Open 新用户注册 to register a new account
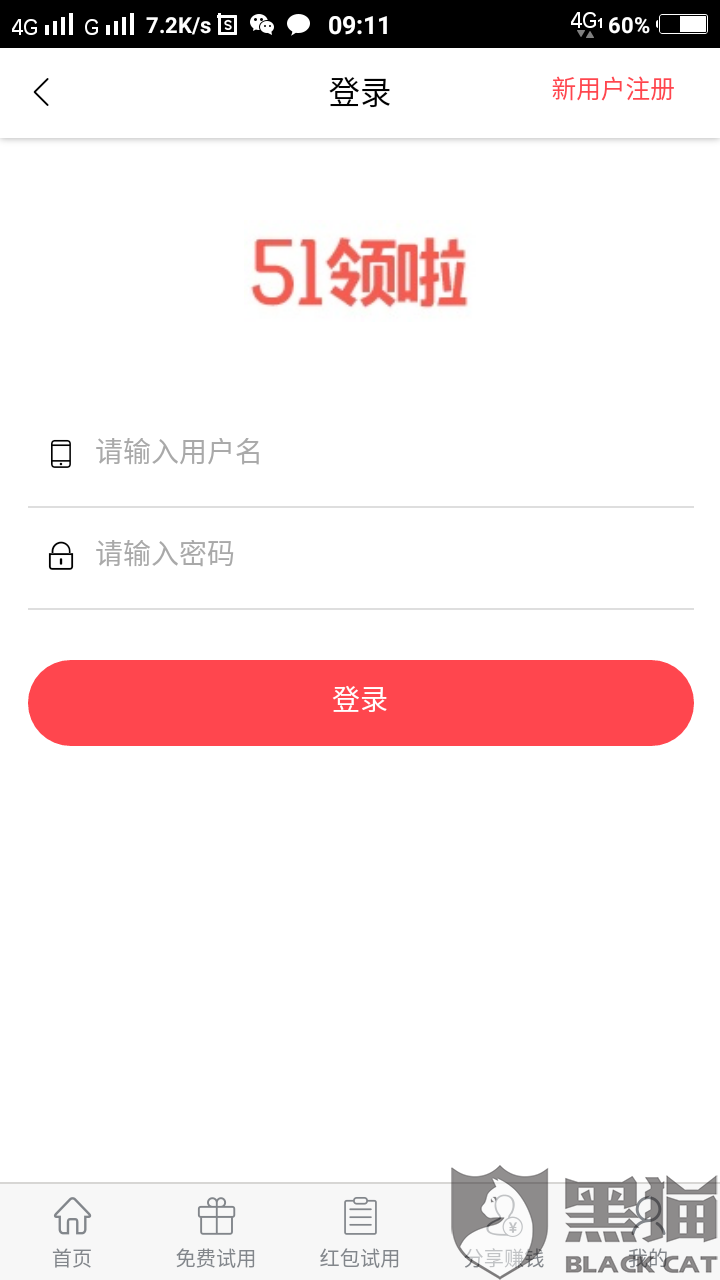This screenshot has width=720, height=1280. point(613,90)
